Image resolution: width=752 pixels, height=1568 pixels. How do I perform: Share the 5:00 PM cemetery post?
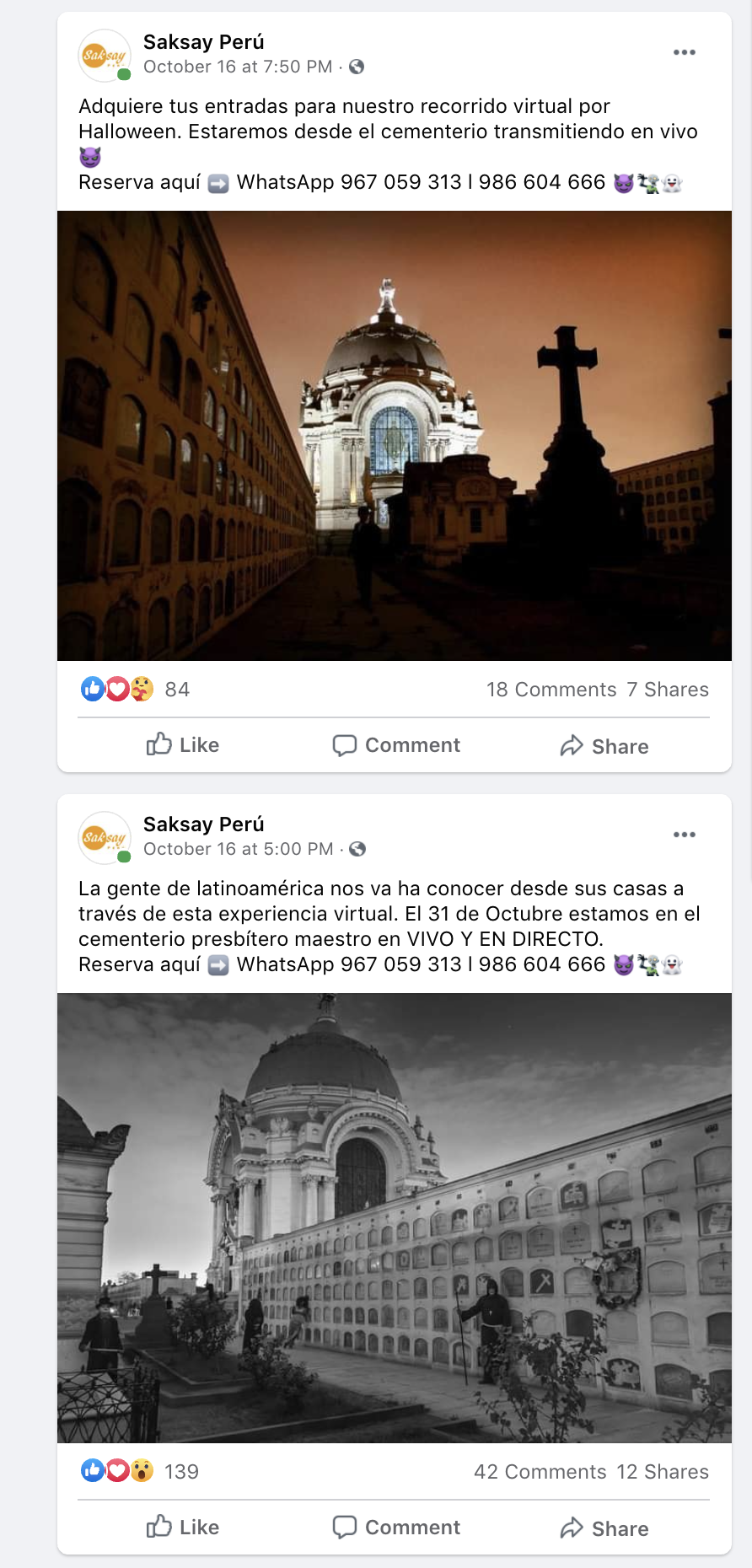click(x=604, y=1528)
